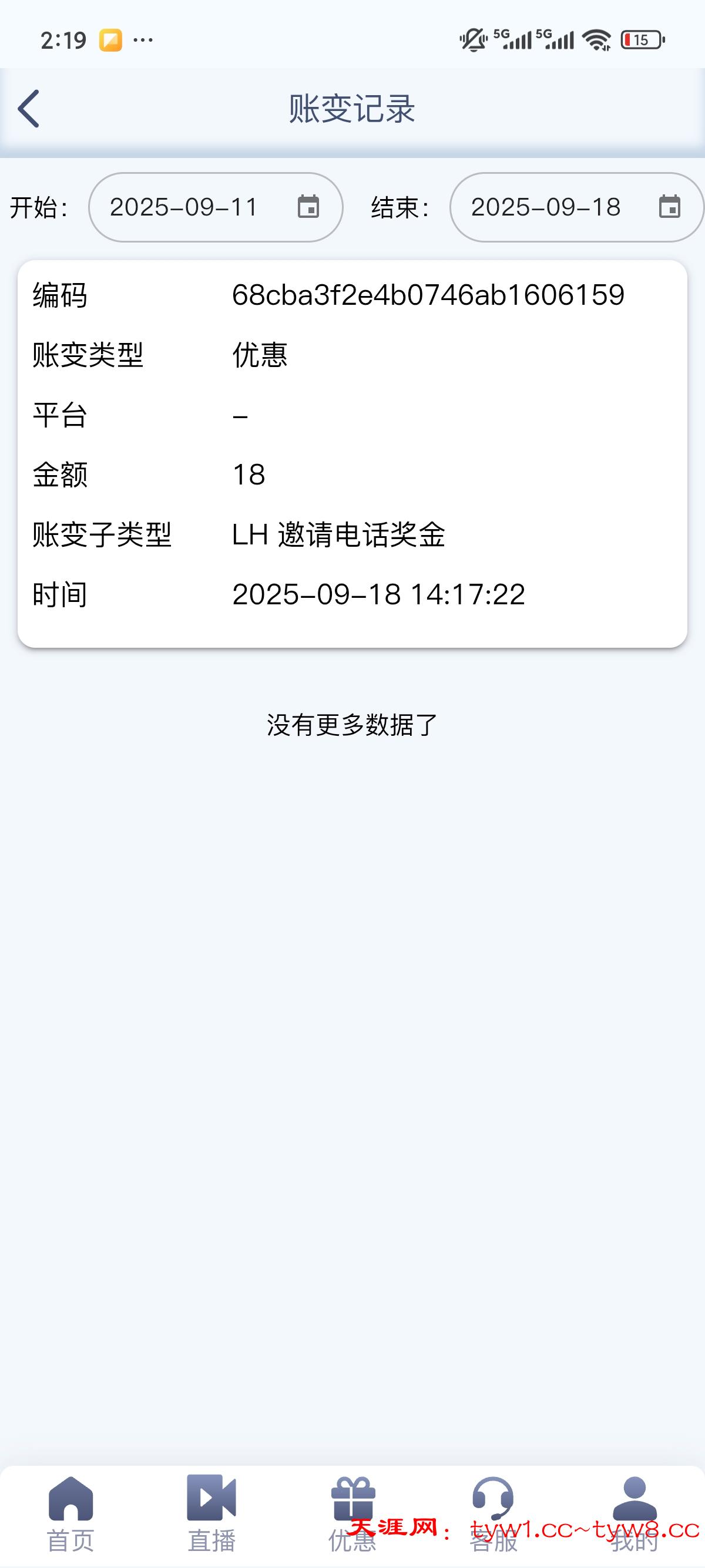Open the 我的 profile person icon
The height and width of the screenshot is (1568, 705).
[x=634, y=1499]
